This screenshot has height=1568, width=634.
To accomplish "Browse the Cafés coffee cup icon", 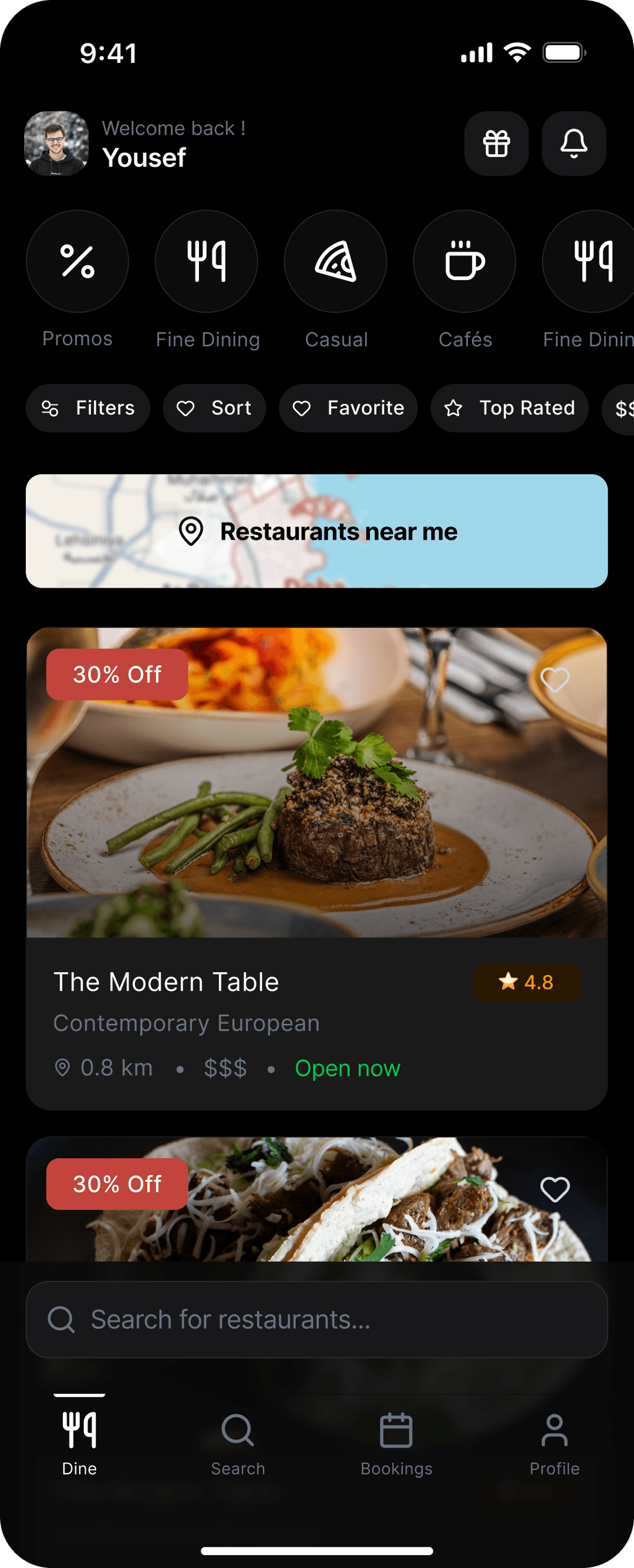I will [x=464, y=261].
